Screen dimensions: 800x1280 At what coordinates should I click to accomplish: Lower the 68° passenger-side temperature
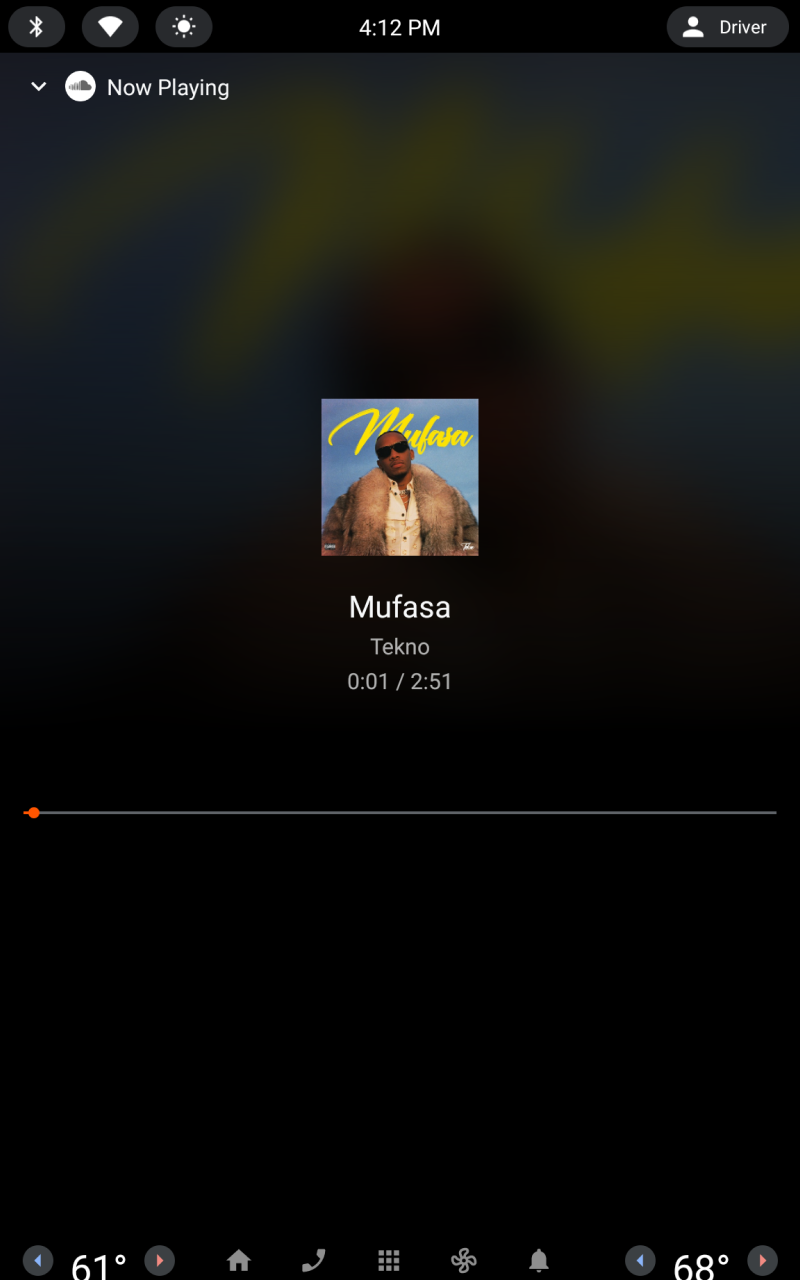click(x=640, y=1260)
